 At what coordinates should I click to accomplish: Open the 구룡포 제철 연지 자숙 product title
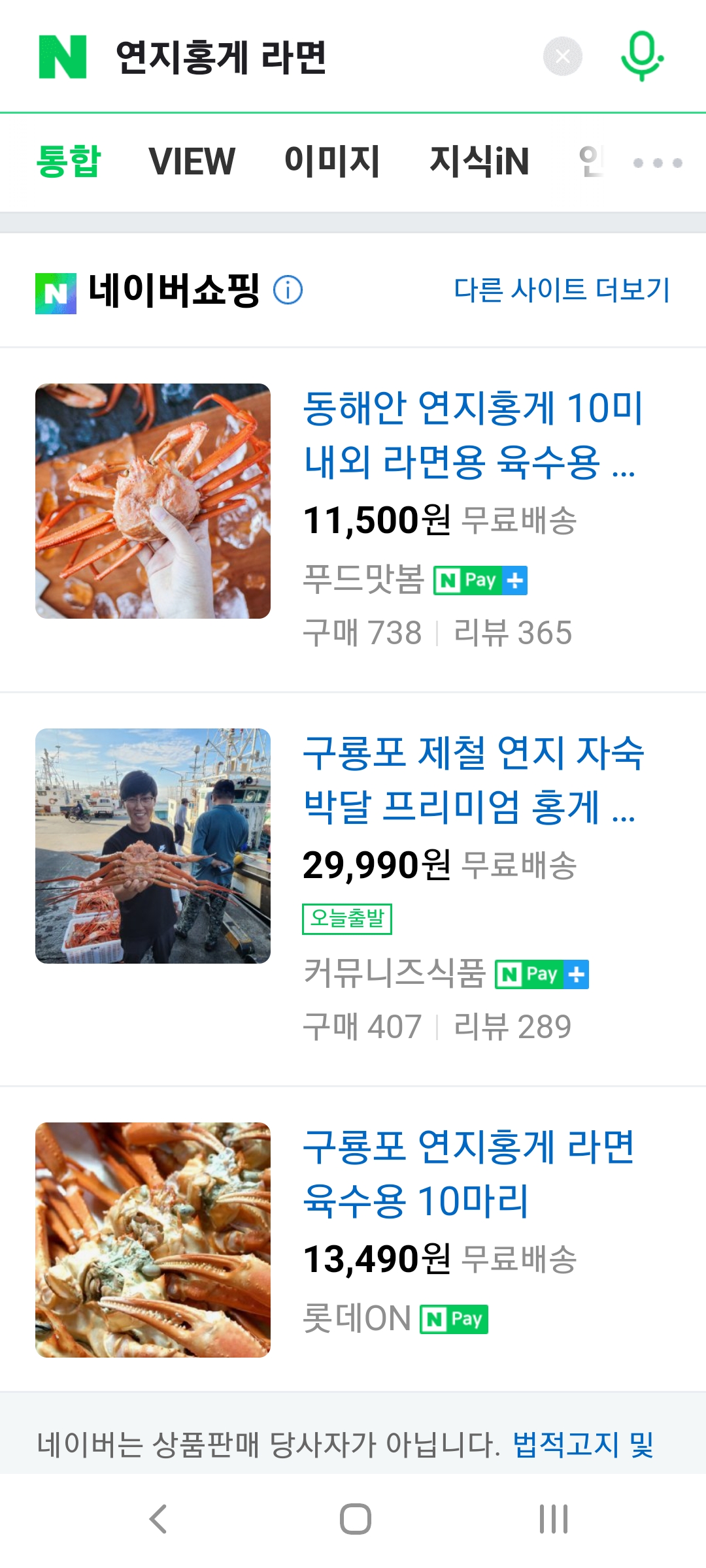[472, 779]
